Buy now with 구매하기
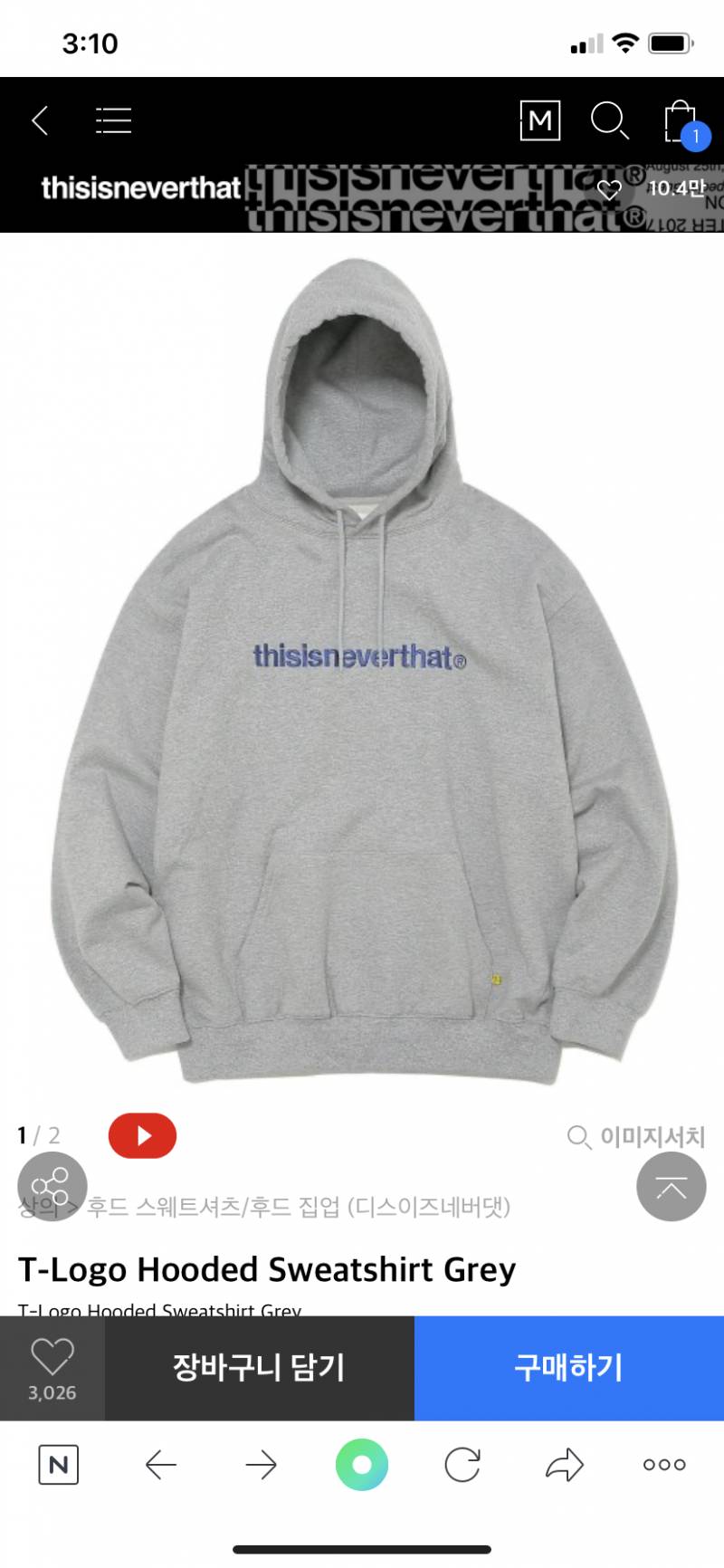Viewport: 724px width, 1568px height. point(568,1367)
